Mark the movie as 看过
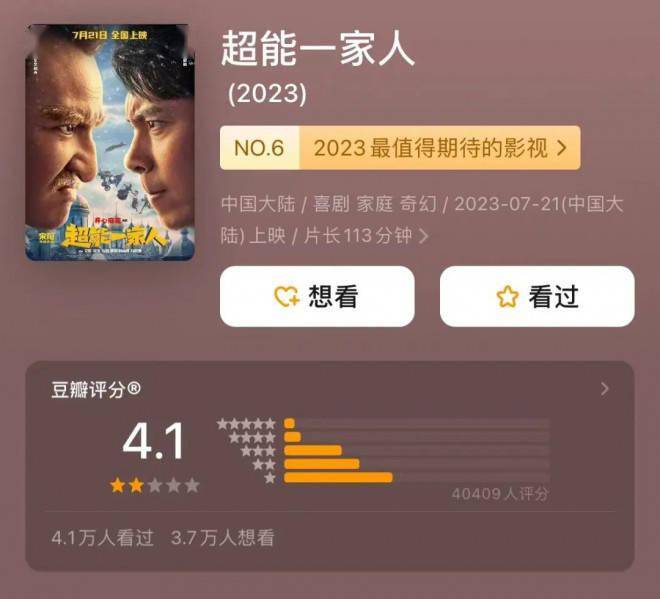660x599 pixels. 537,296
